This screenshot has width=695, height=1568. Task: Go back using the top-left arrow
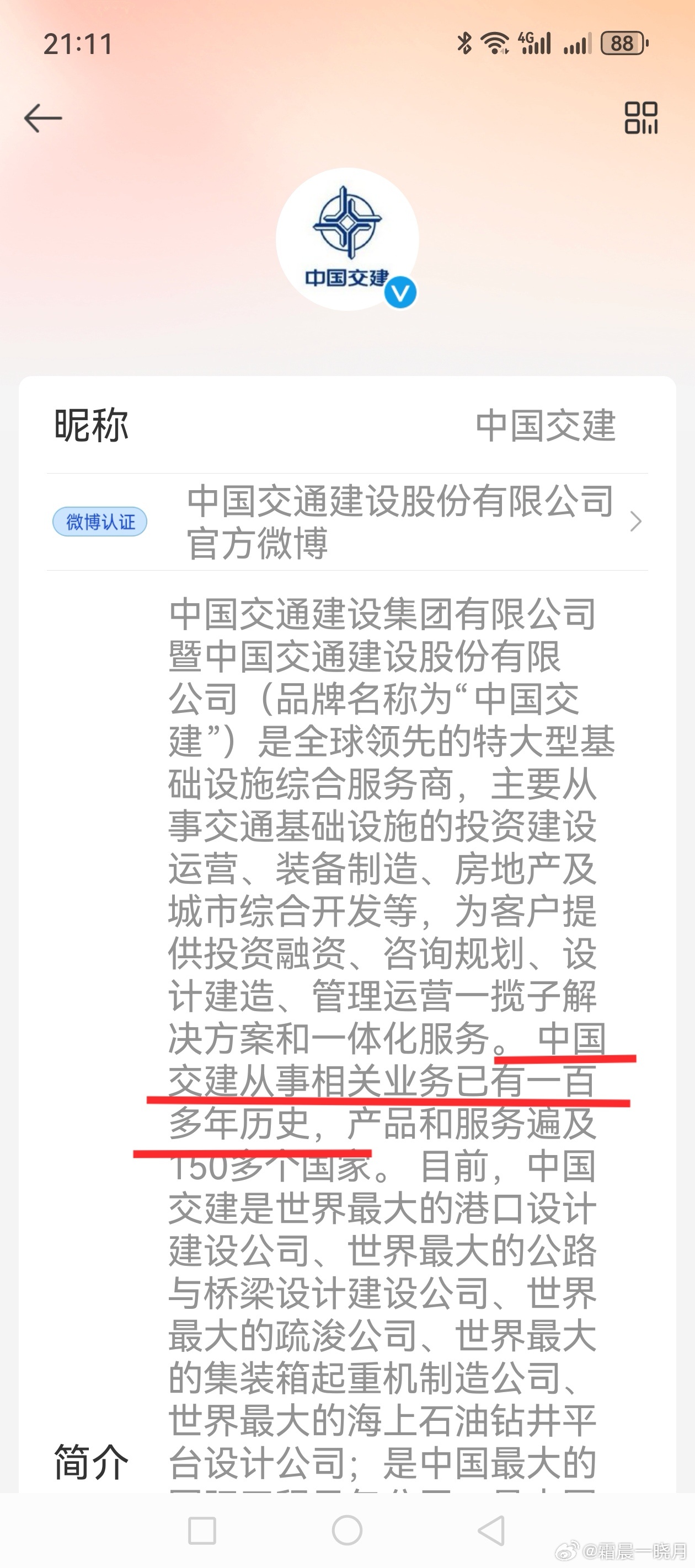pos(42,117)
